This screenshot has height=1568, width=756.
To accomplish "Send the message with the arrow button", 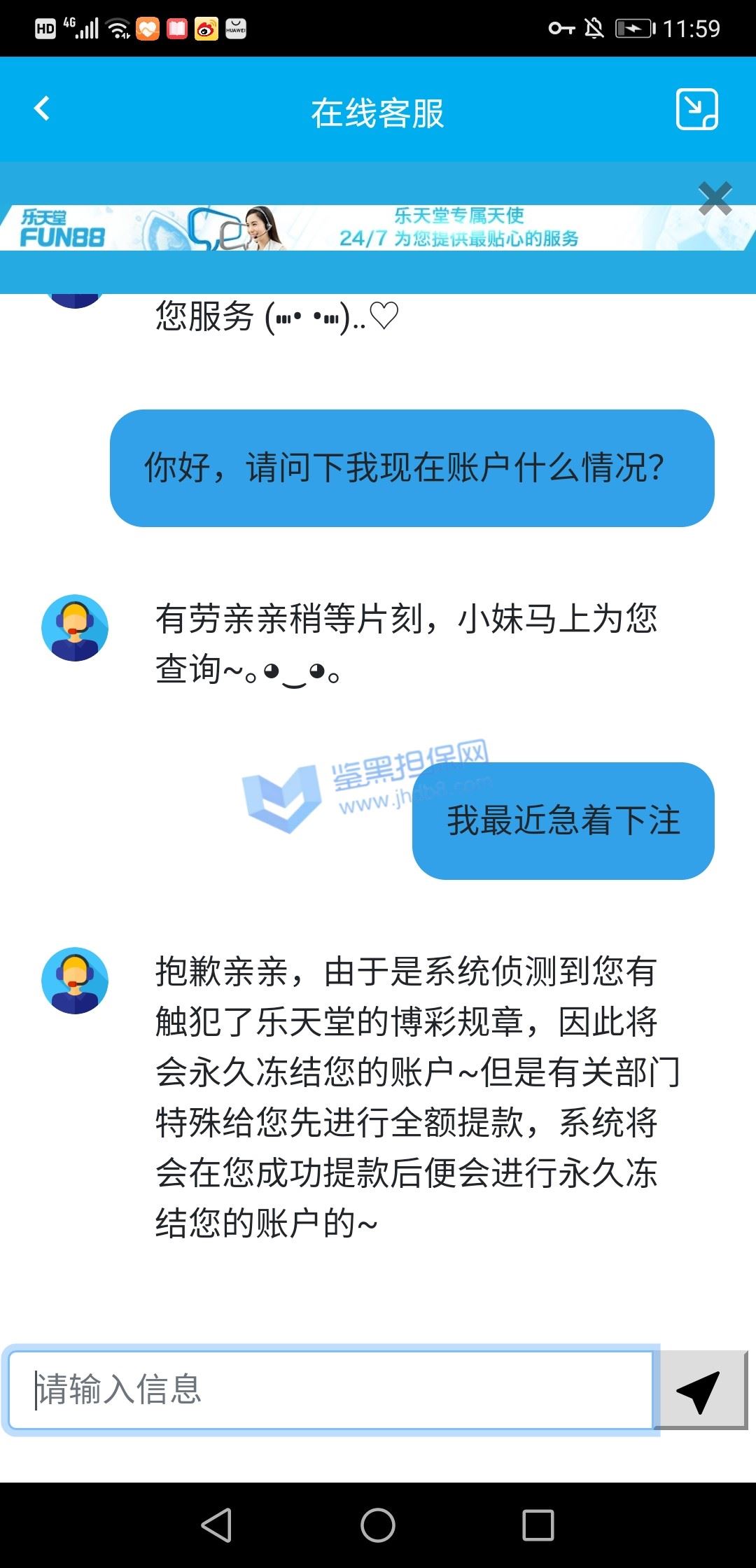I will coord(703,1389).
